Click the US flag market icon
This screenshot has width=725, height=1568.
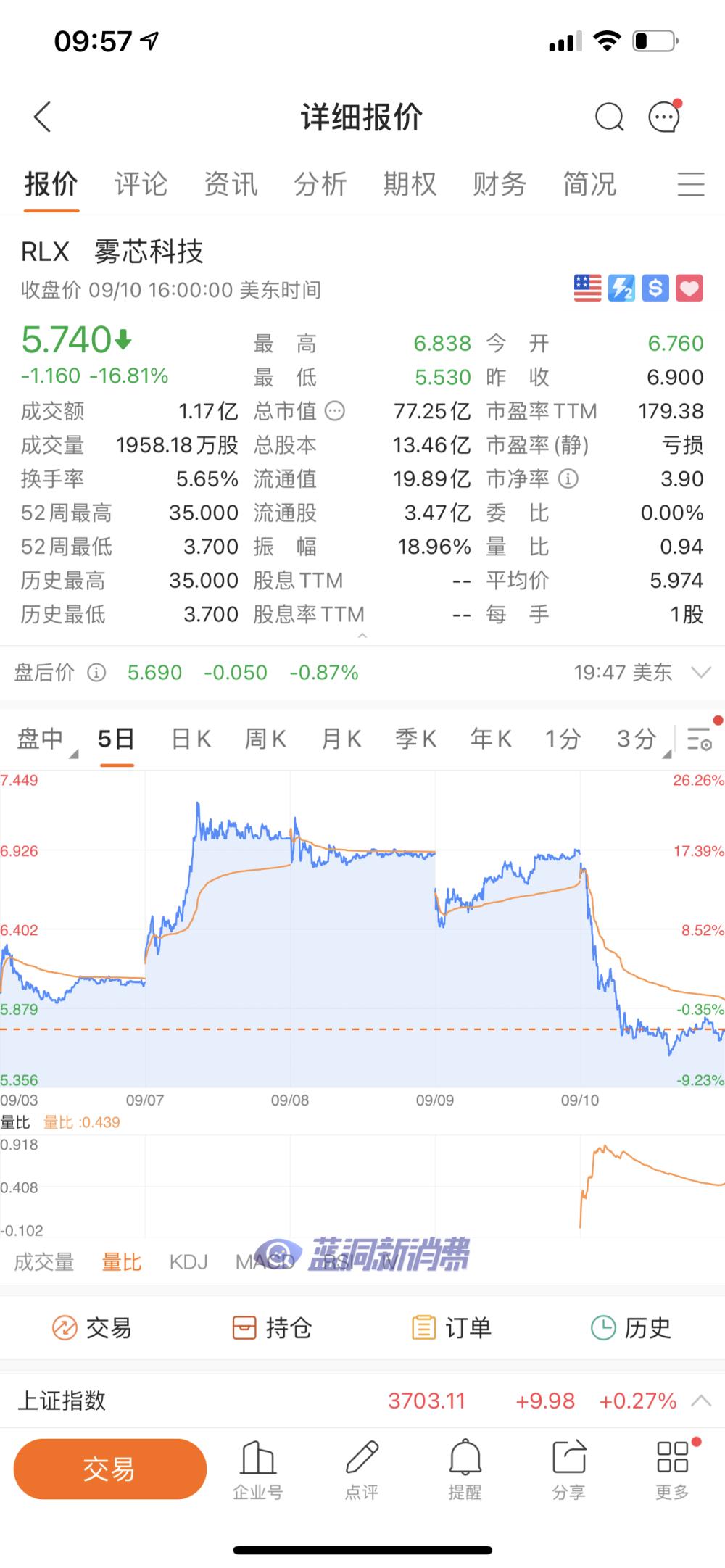pos(587,289)
